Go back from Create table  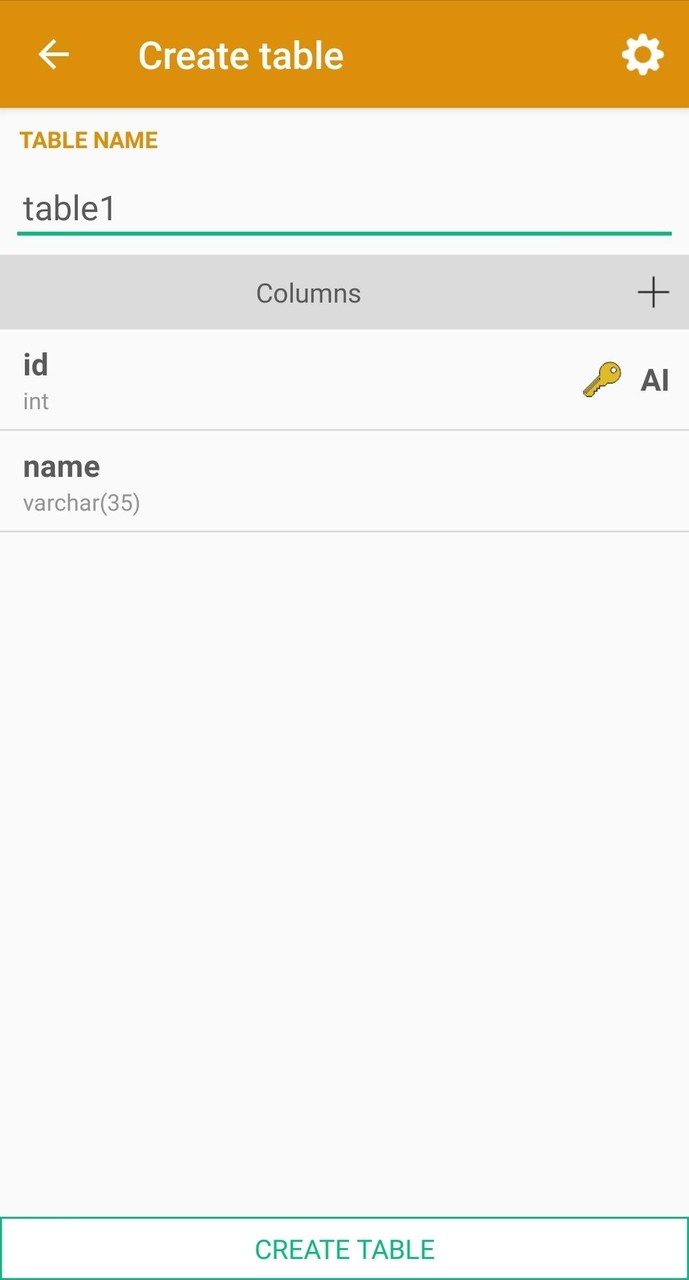(54, 55)
